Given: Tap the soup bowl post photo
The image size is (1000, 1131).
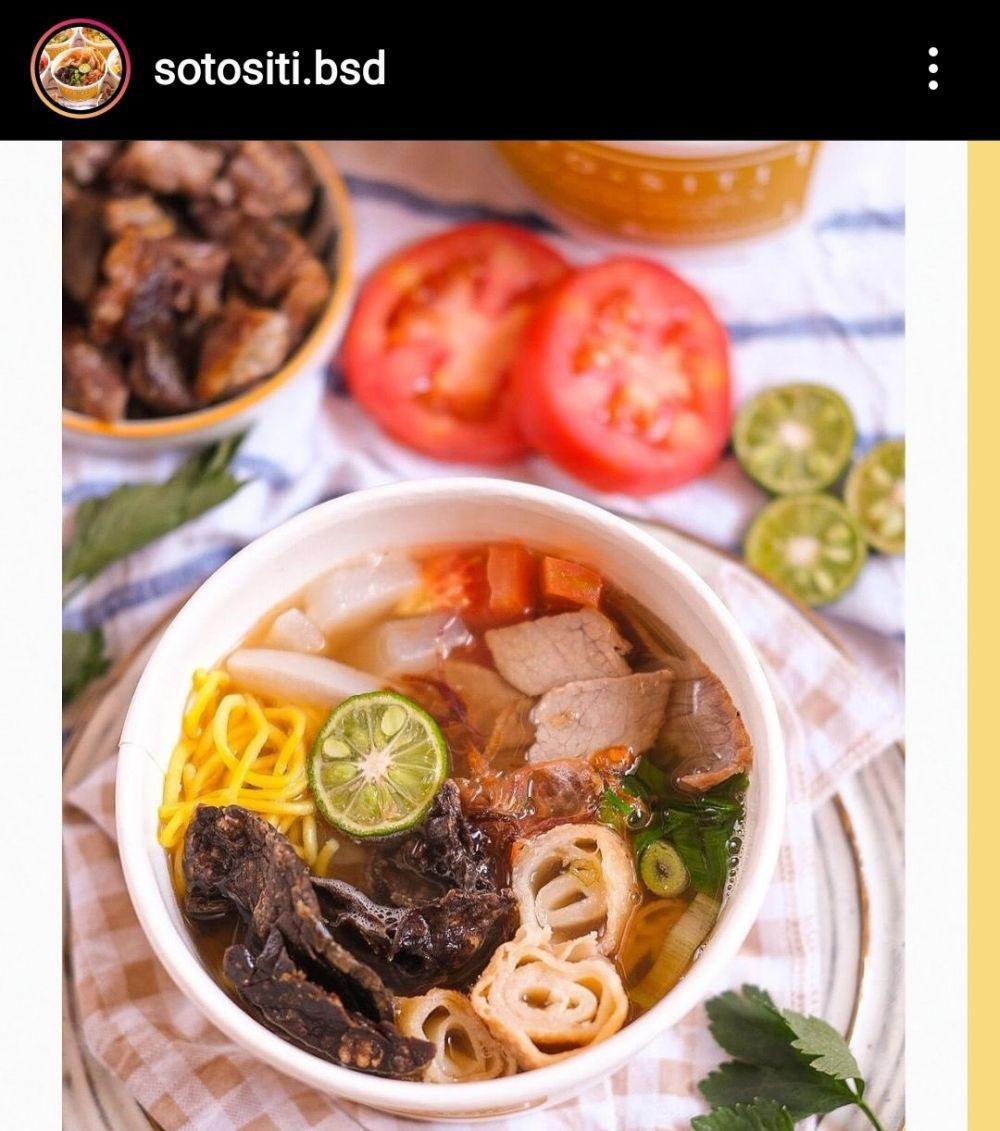Looking at the screenshot, I should click(x=483, y=634).
